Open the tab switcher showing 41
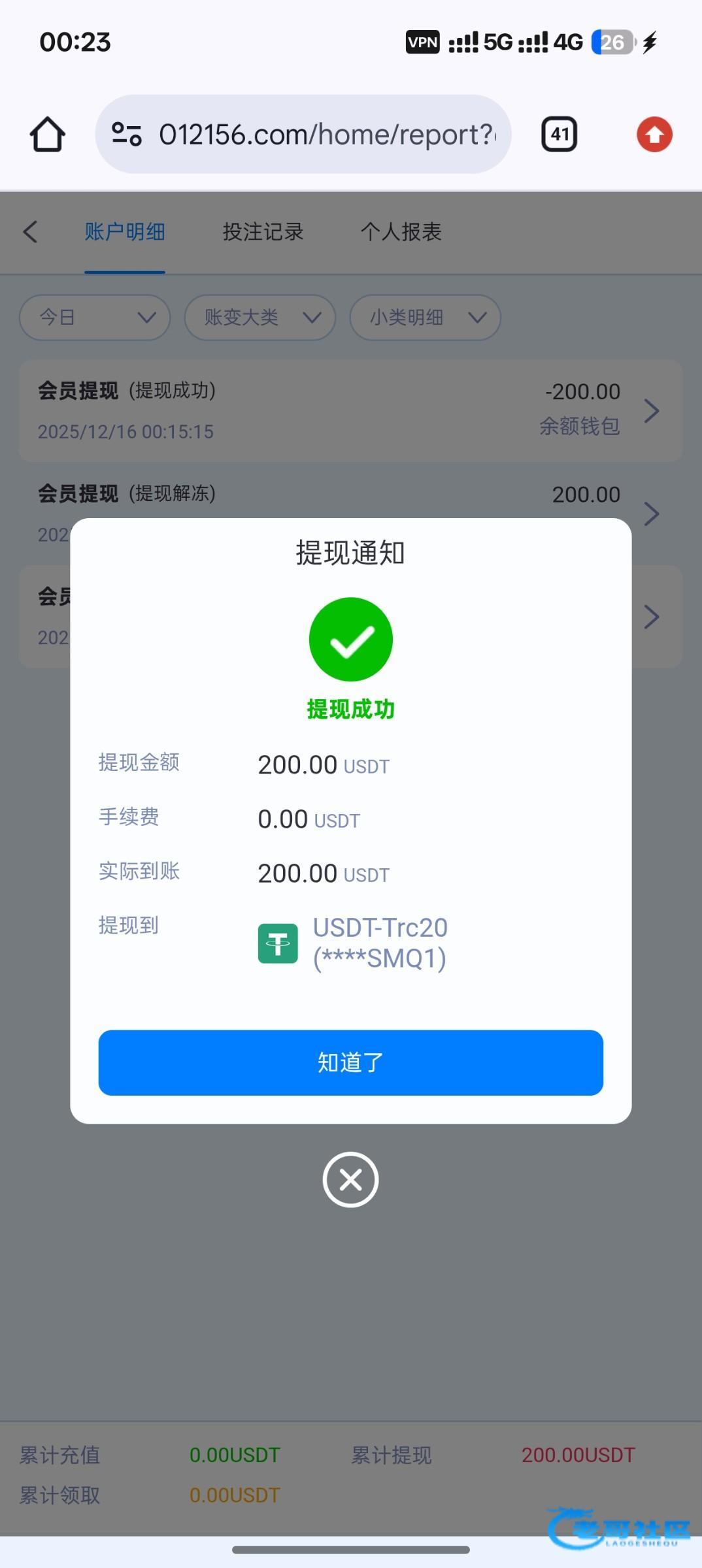The height and width of the screenshot is (1568, 702). pos(559,135)
